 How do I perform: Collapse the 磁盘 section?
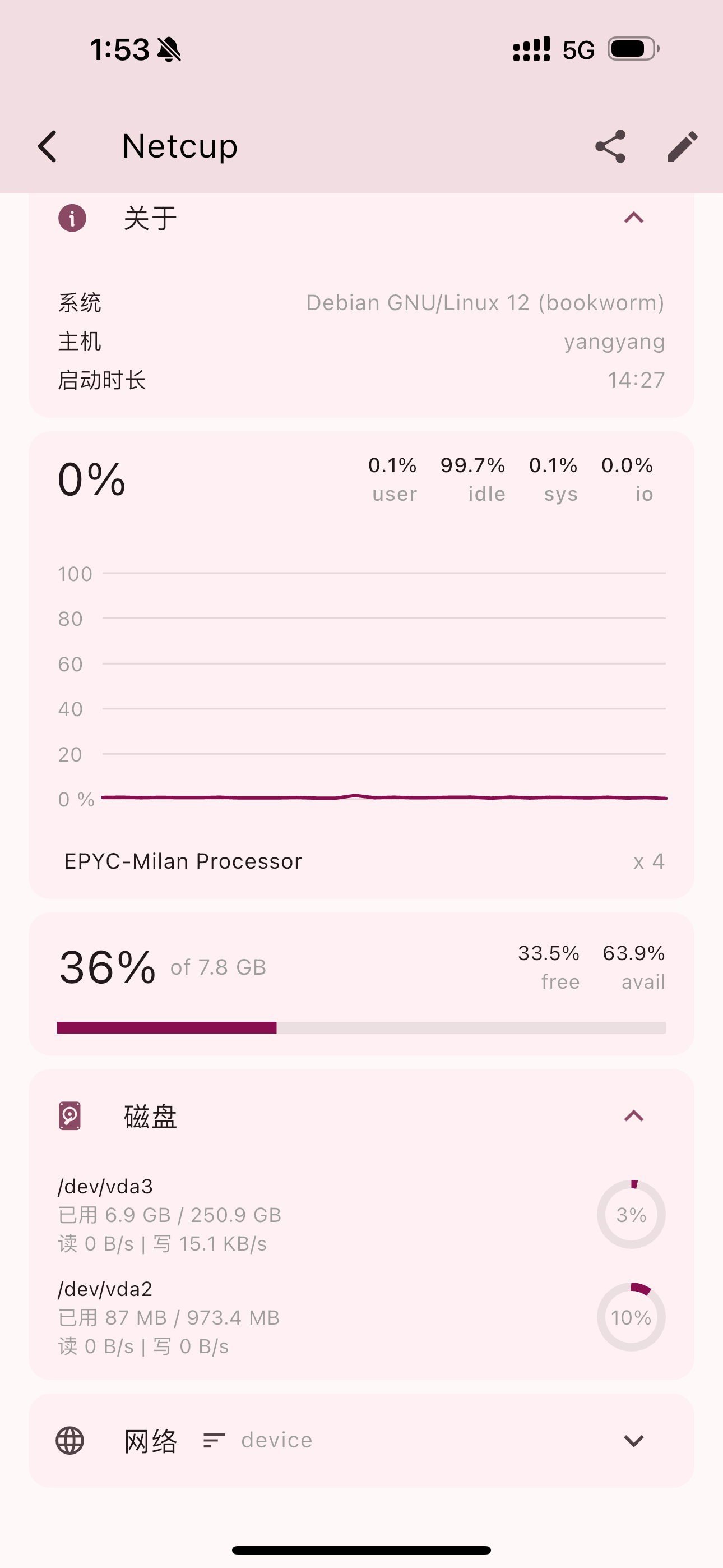tap(633, 1116)
